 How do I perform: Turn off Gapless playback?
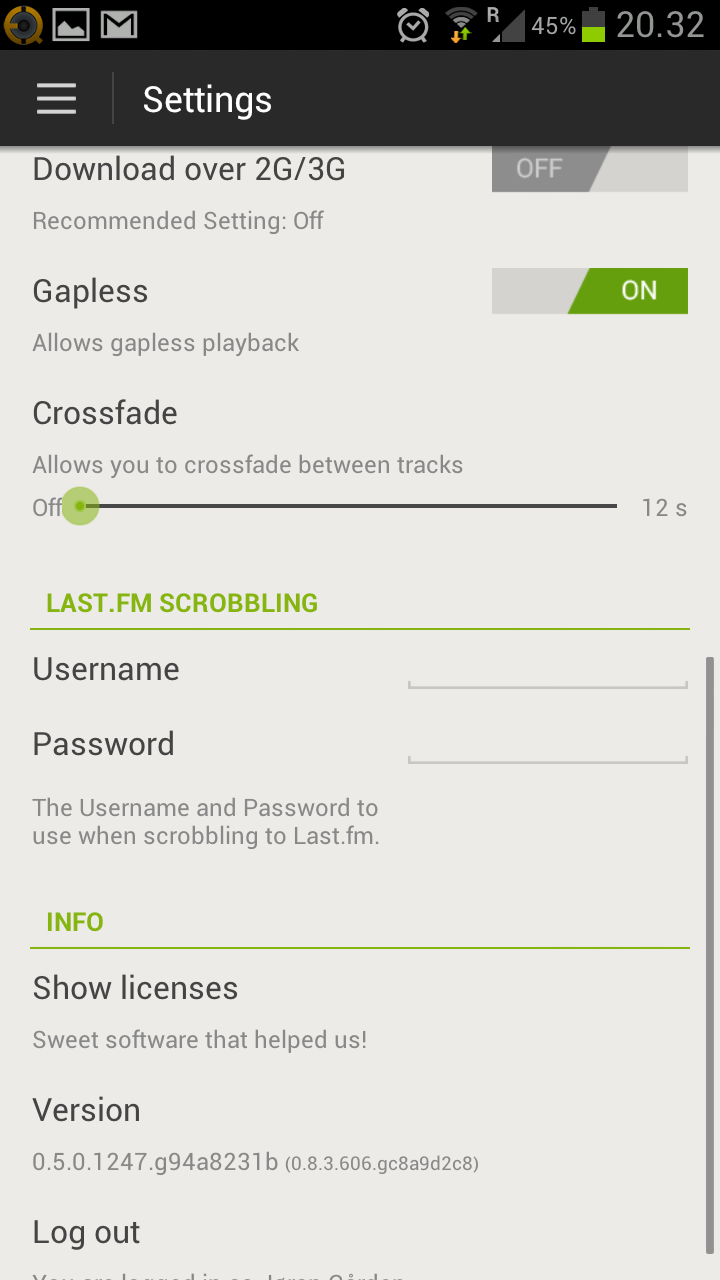point(589,291)
